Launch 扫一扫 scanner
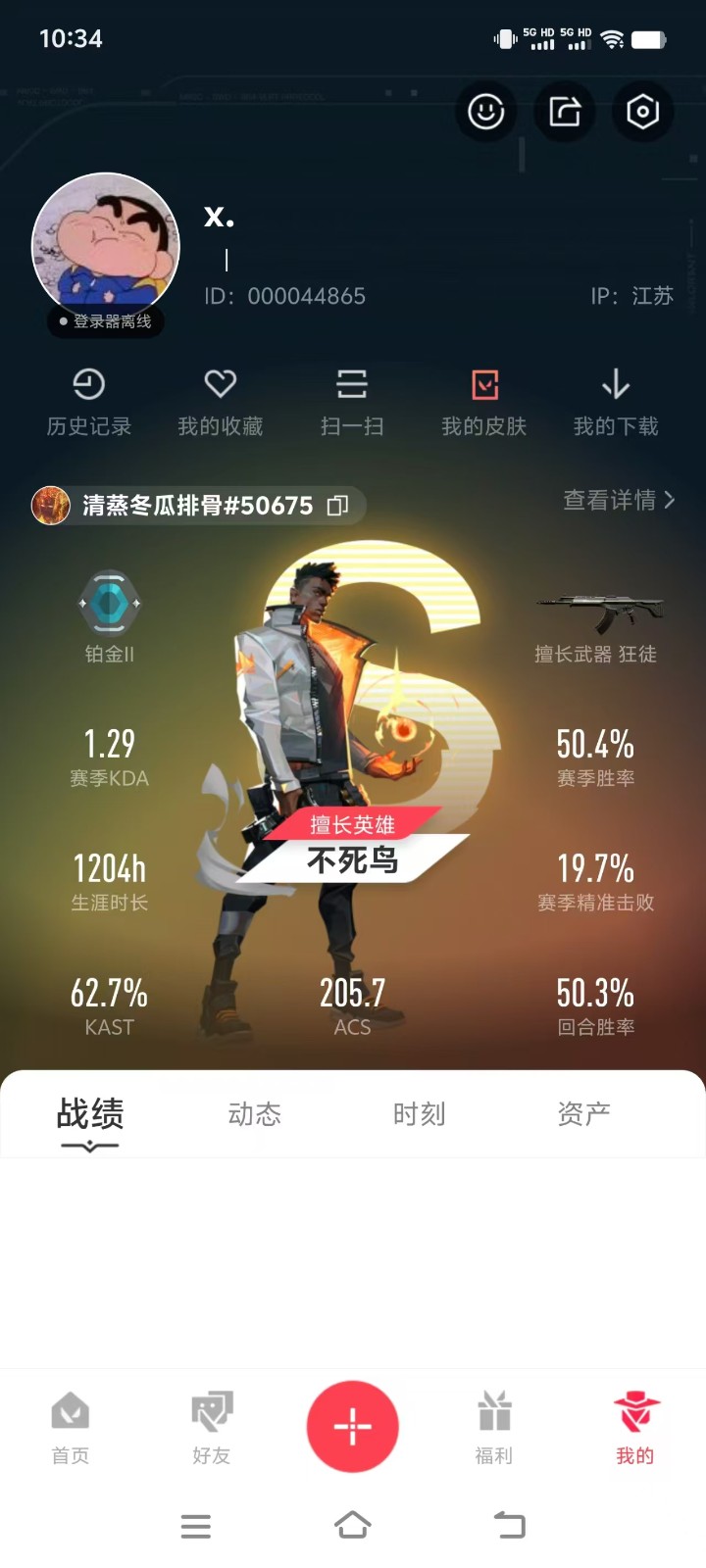The width and height of the screenshot is (706, 1568). tap(351, 402)
